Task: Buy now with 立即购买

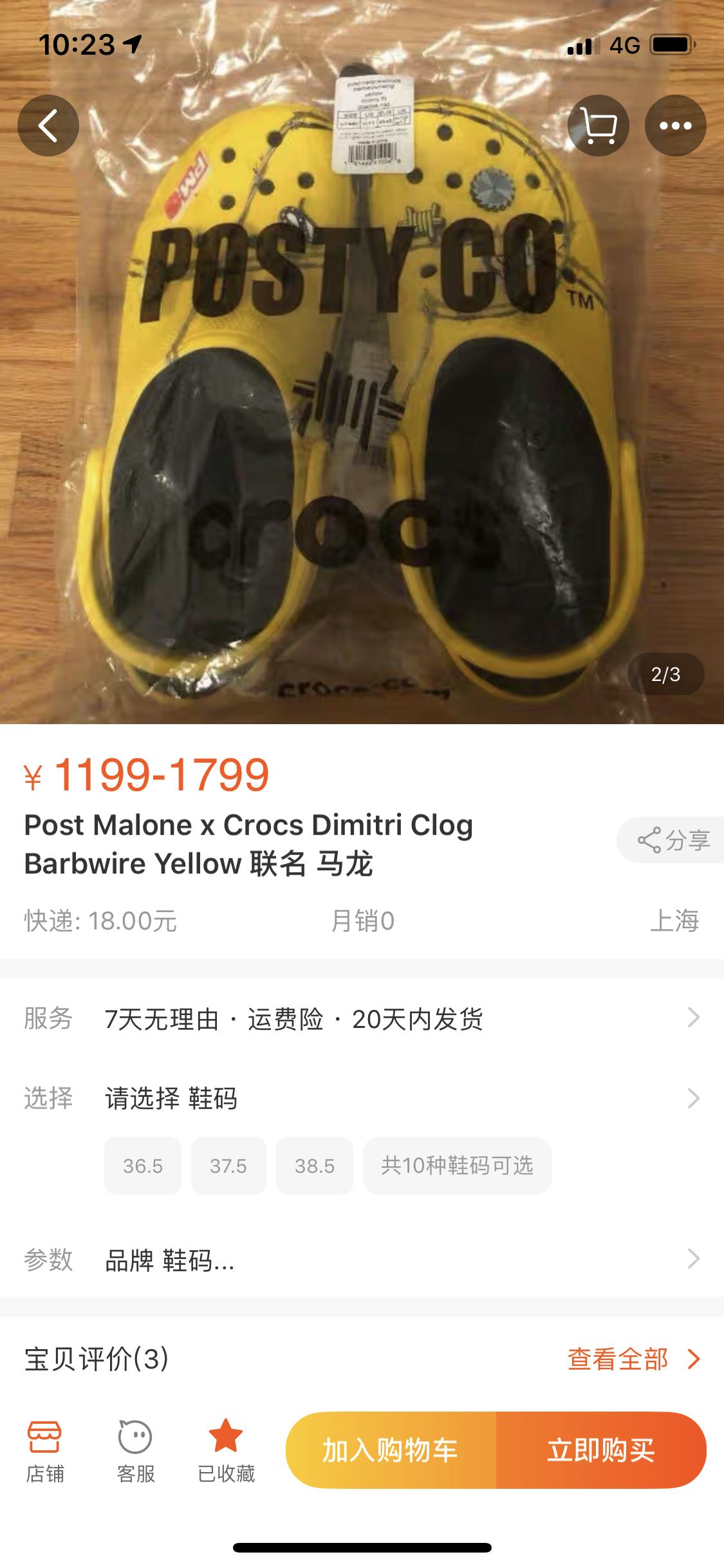Action: [x=601, y=1450]
